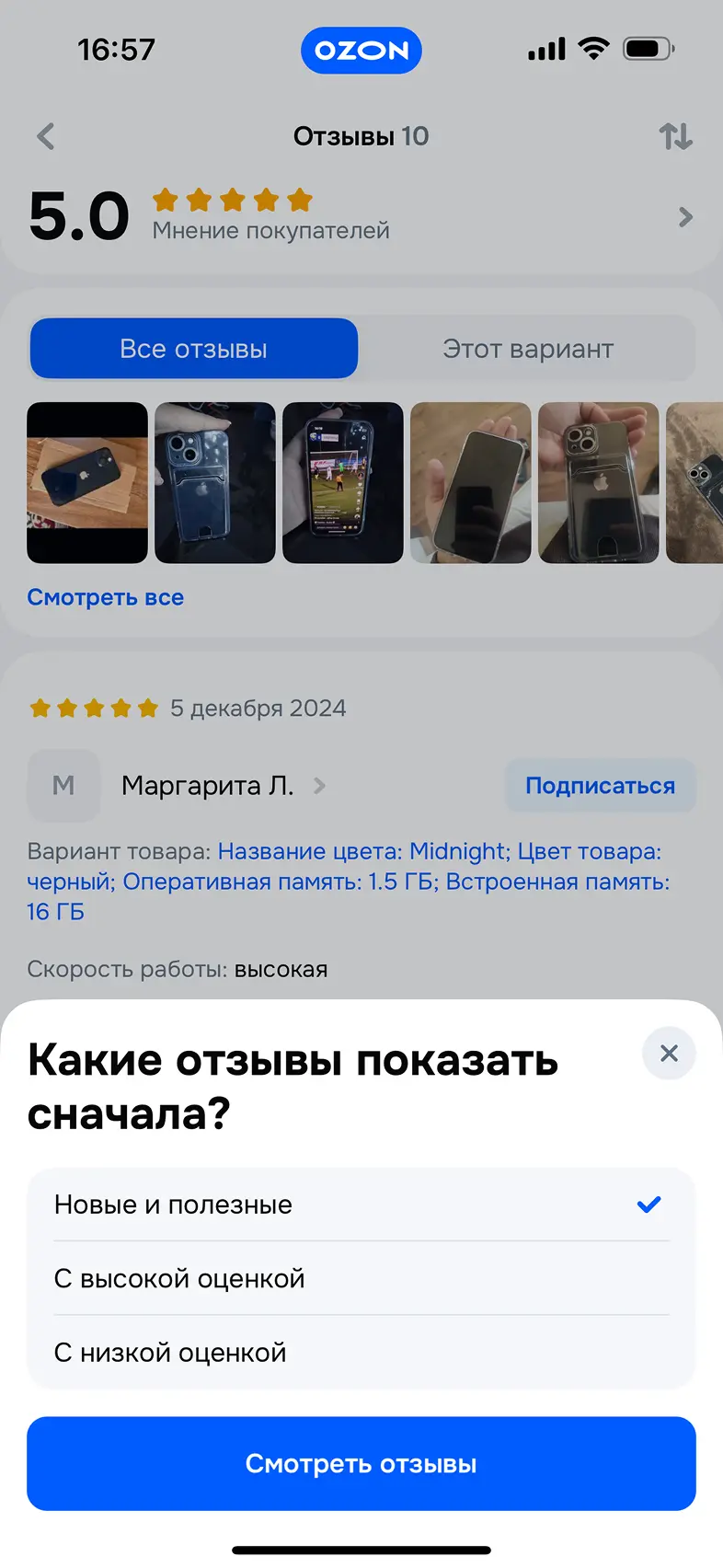Subscribe to Маргарита Л. with 'Подписаться'
This screenshot has width=723, height=1568.
(x=600, y=786)
